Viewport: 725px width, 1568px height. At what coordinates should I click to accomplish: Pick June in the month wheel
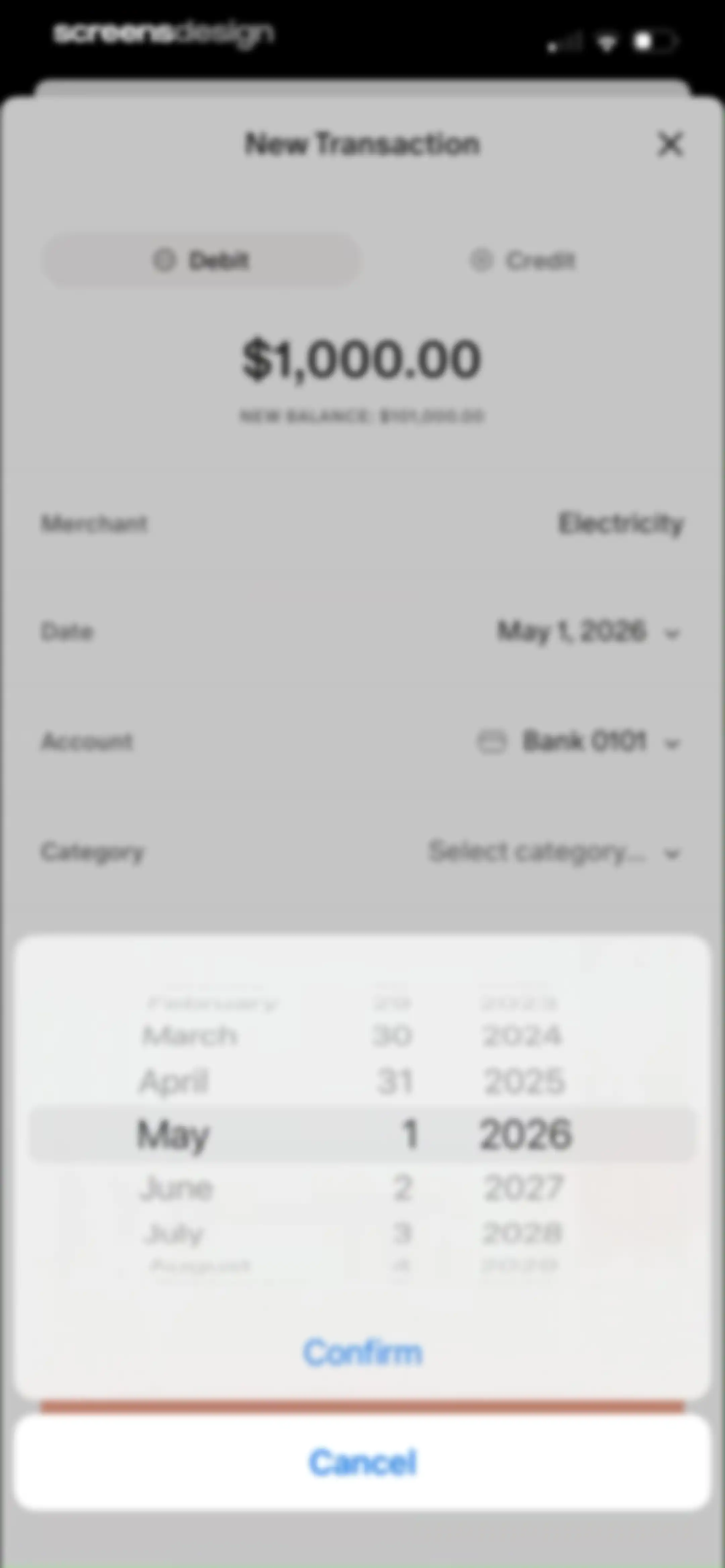click(177, 1188)
